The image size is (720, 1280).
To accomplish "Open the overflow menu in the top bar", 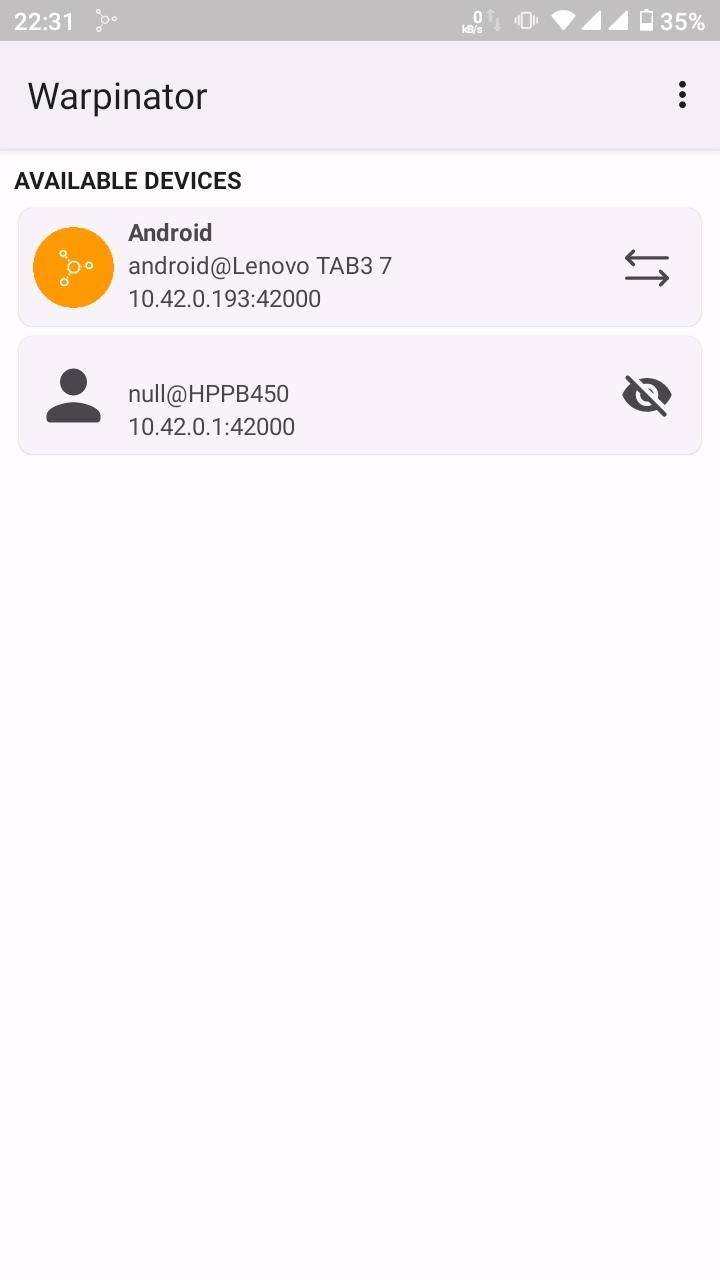I will point(682,95).
